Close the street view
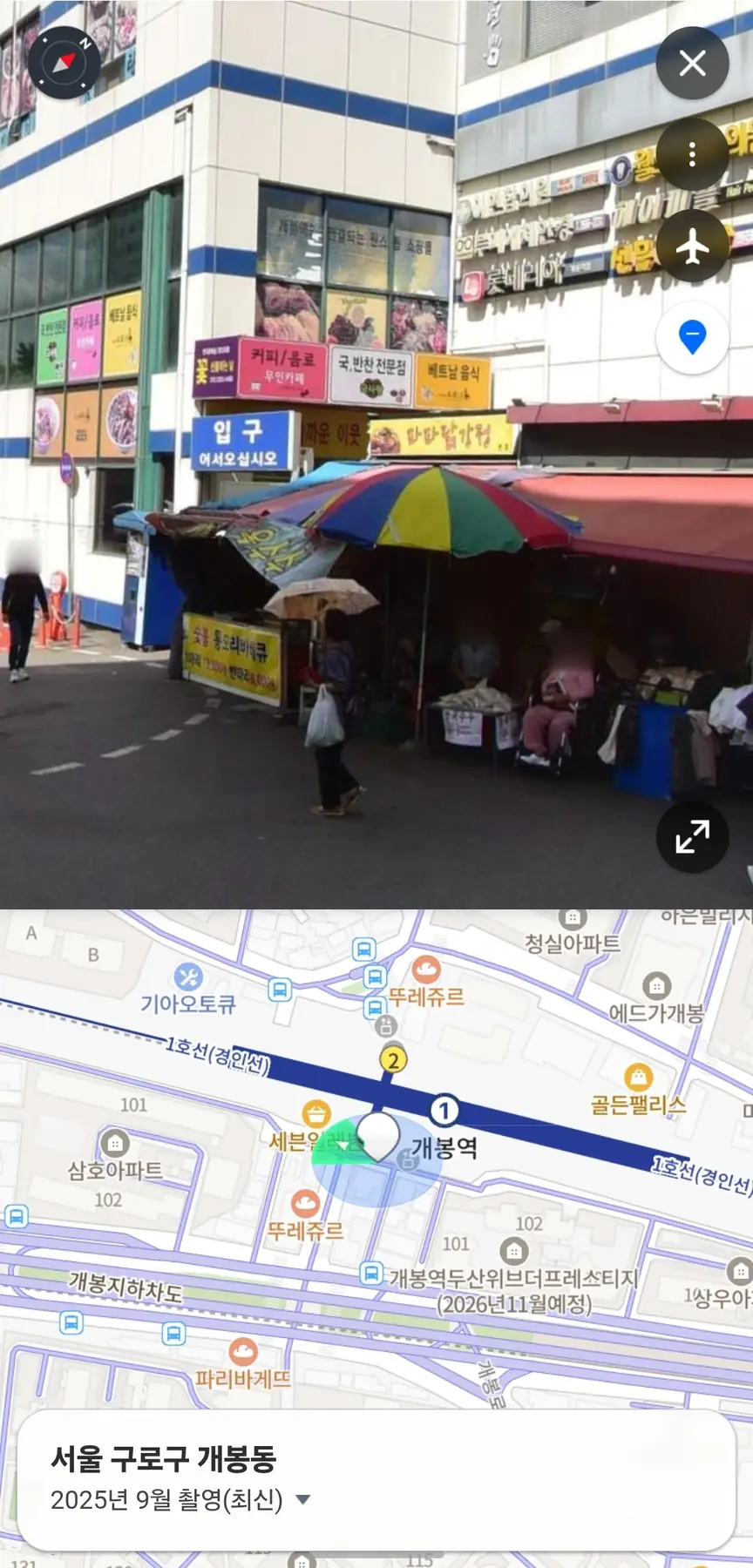This screenshot has height=1568, width=753. [692, 63]
